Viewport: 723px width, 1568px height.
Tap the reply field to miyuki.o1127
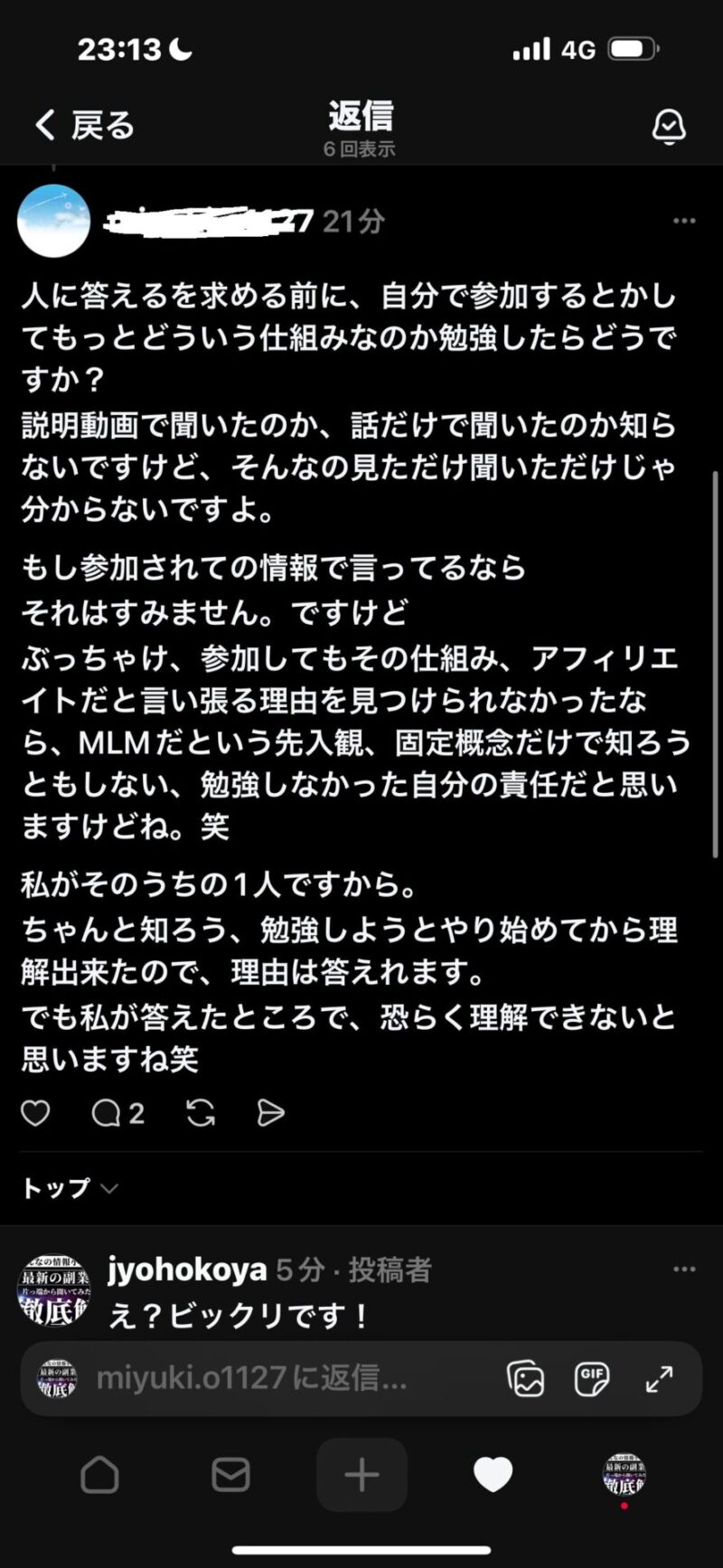(253, 1378)
